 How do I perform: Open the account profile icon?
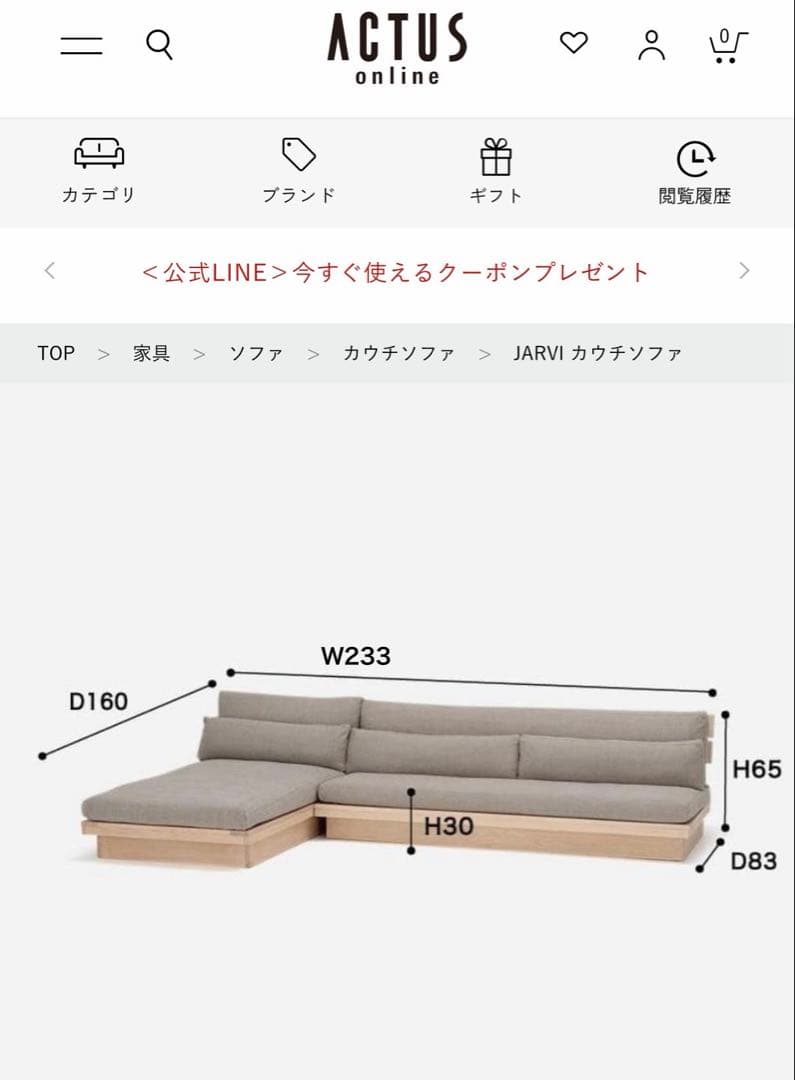tap(652, 44)
